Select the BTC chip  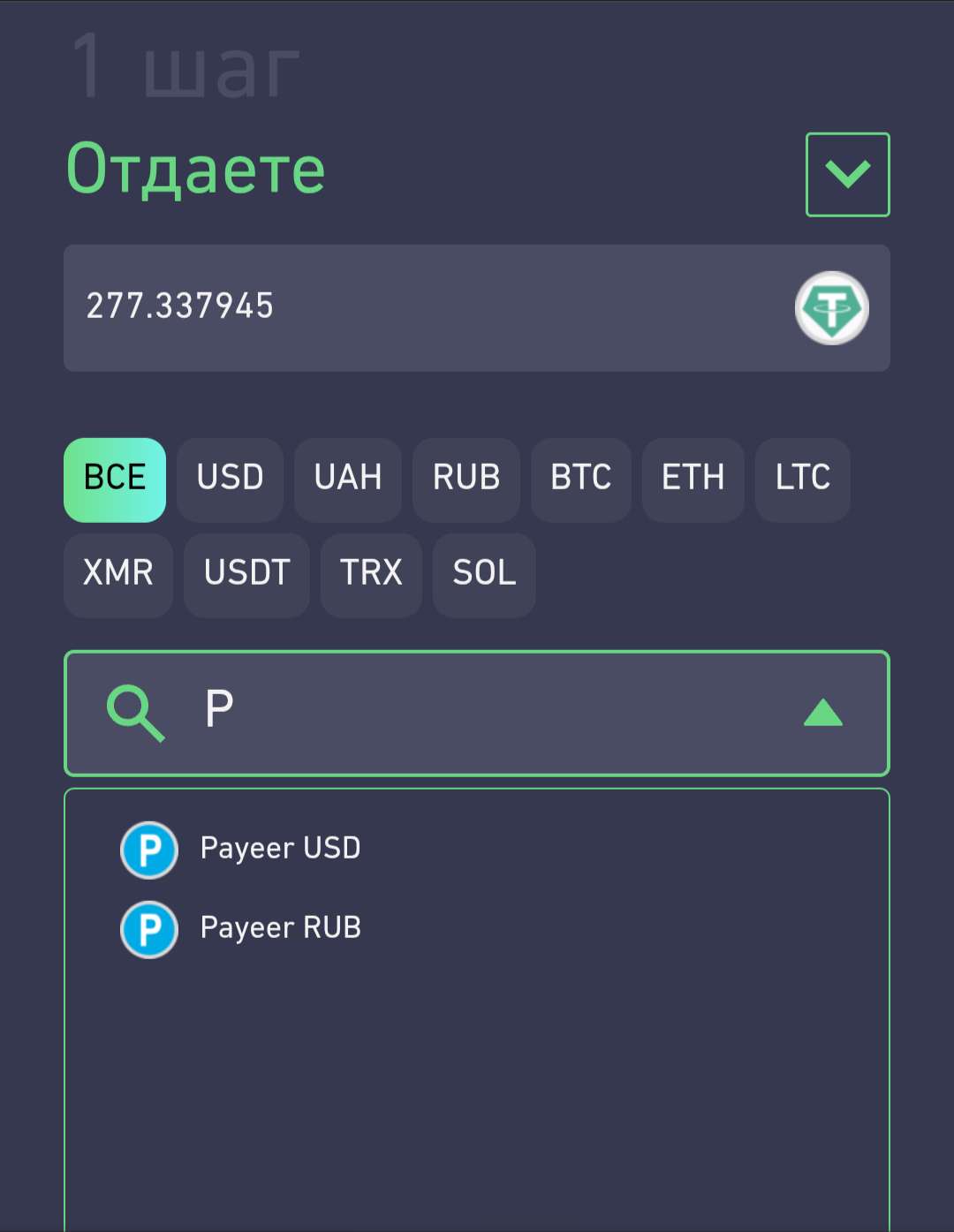pos(580,480)
